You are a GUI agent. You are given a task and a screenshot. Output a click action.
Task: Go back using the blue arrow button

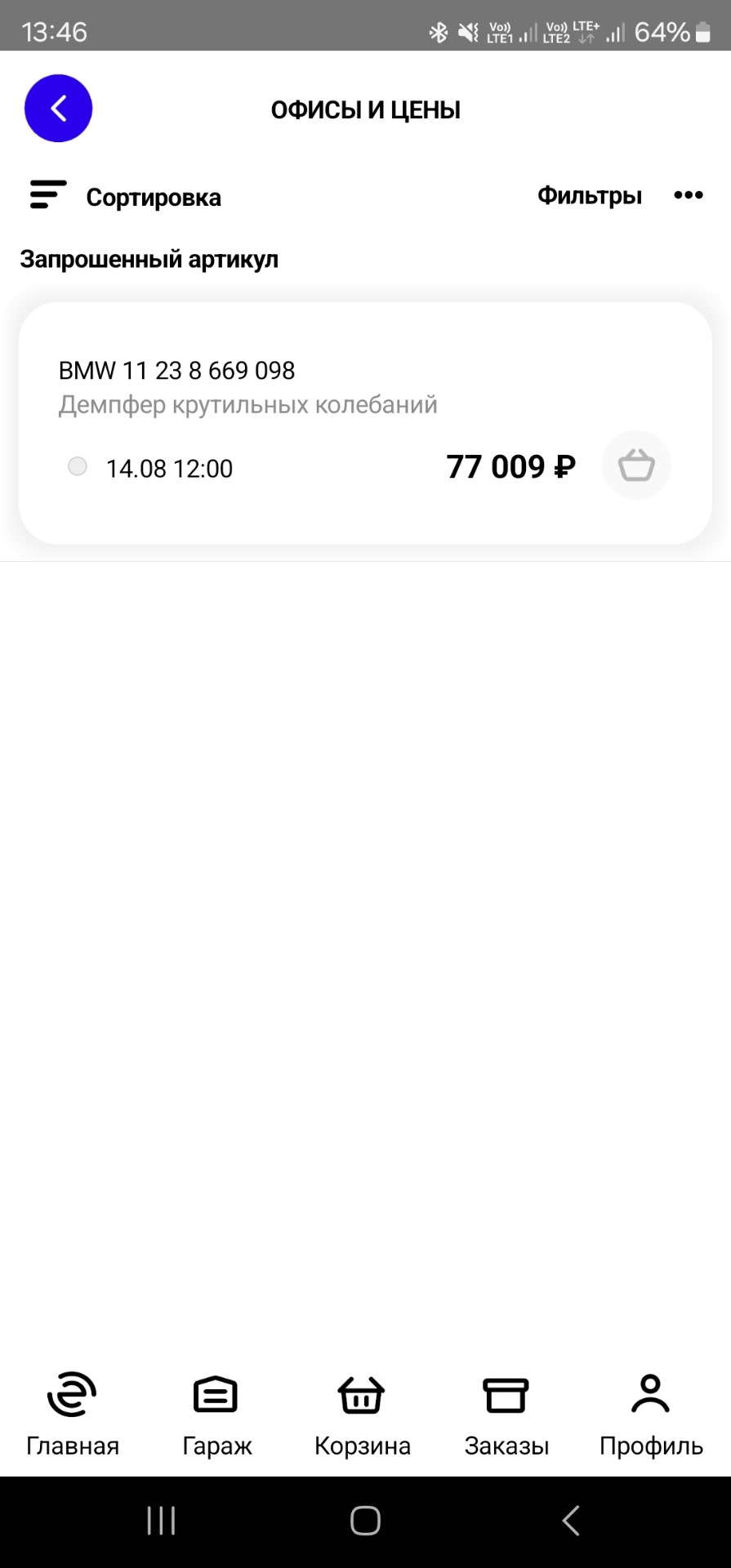(58, 109)
